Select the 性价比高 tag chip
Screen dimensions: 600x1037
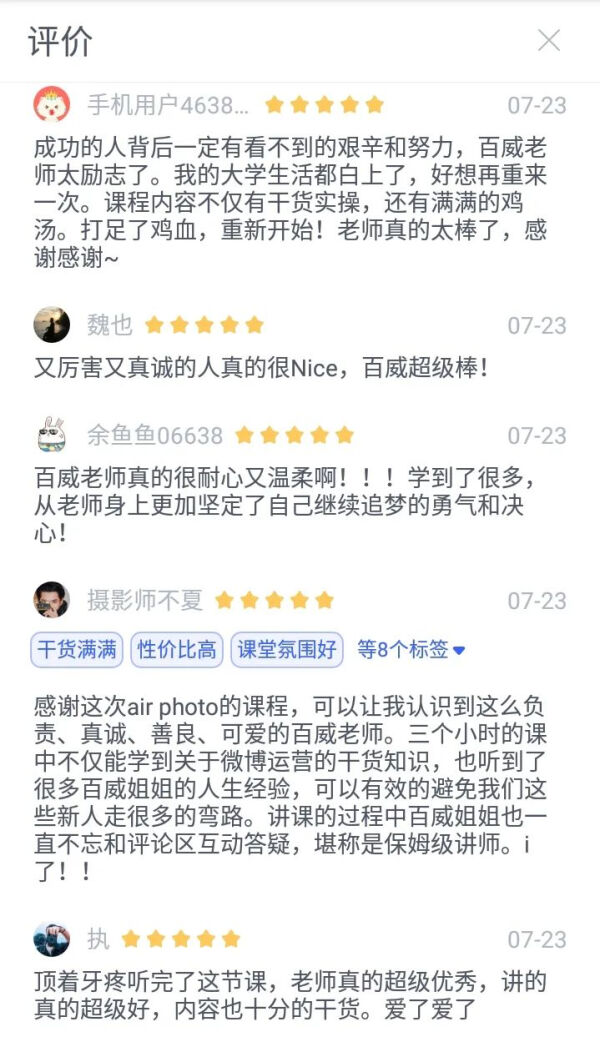click(177, 650)
